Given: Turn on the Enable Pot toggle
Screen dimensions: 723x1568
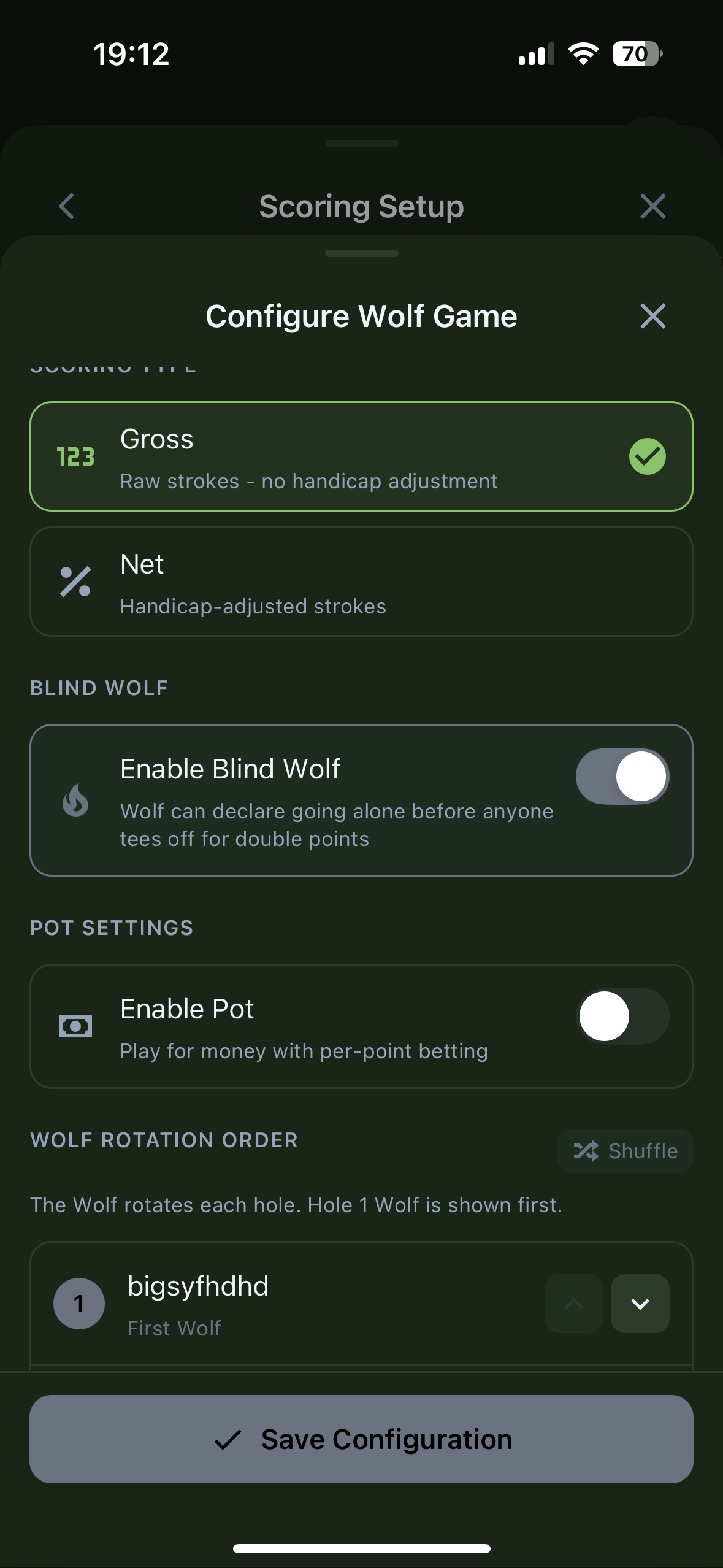Looking at the screenshot, I should coord(622,1016).
